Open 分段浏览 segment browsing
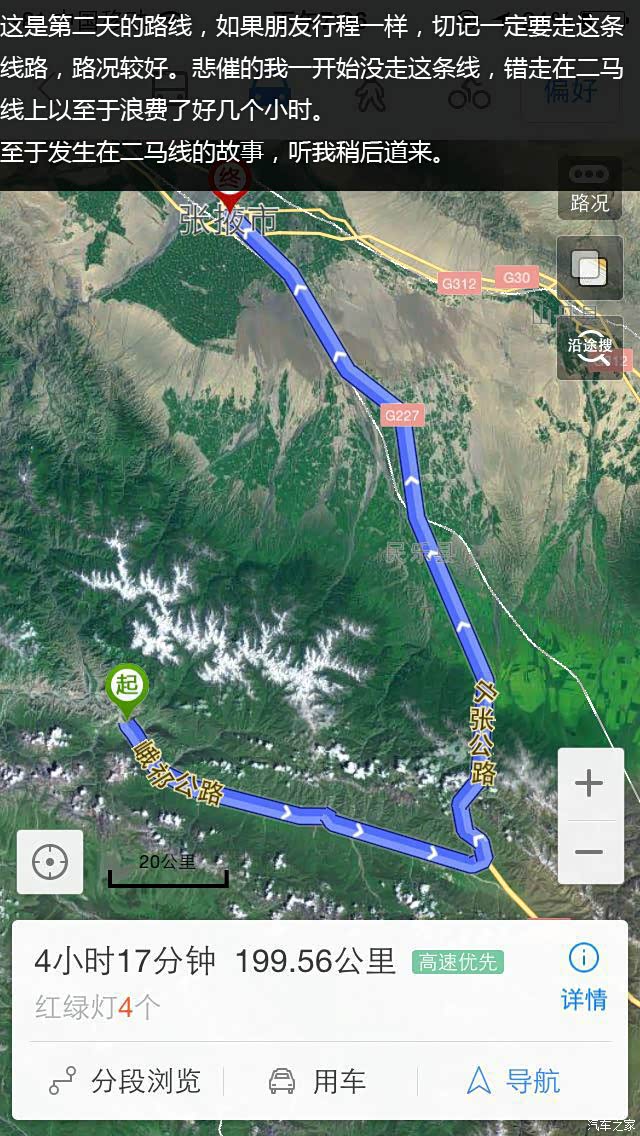Screen dimensions: 640x1136 (x=126, y=1081)
